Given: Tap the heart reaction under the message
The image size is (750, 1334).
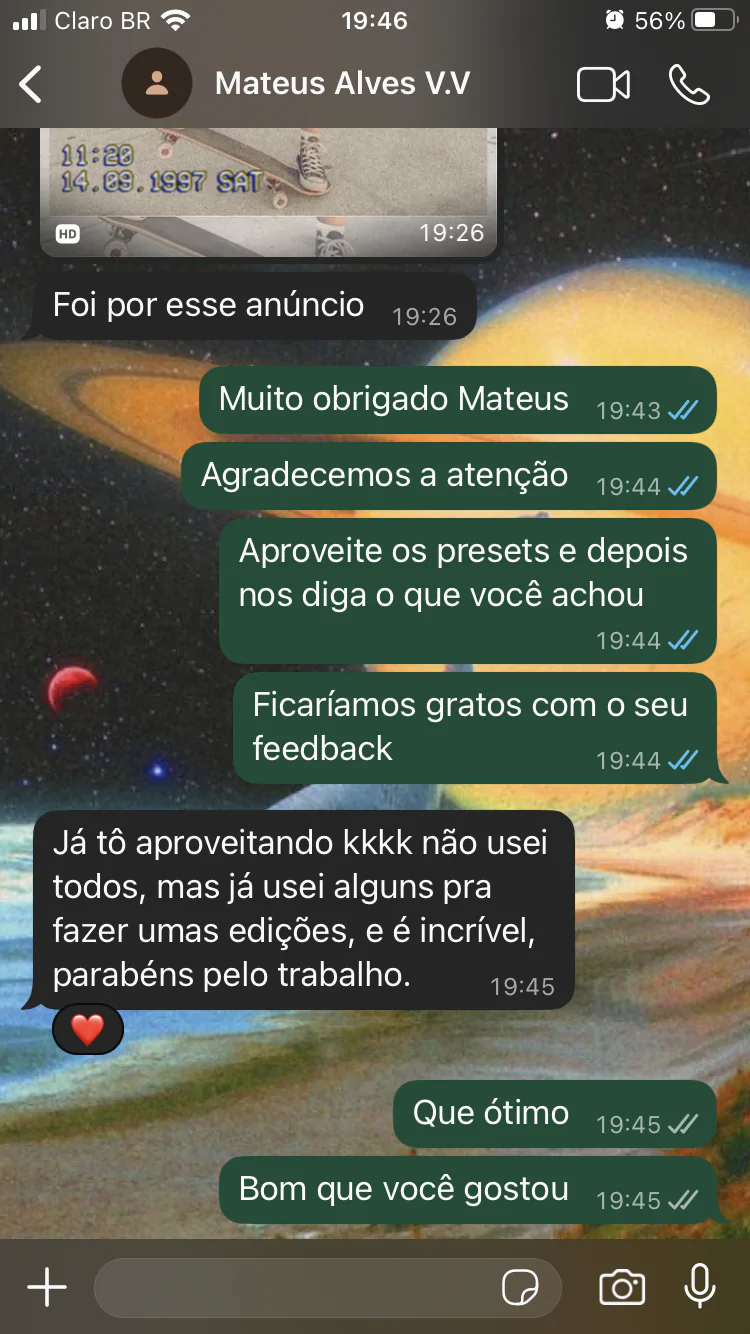Looking at the screenshot, I should click(x=87, y=1030).
